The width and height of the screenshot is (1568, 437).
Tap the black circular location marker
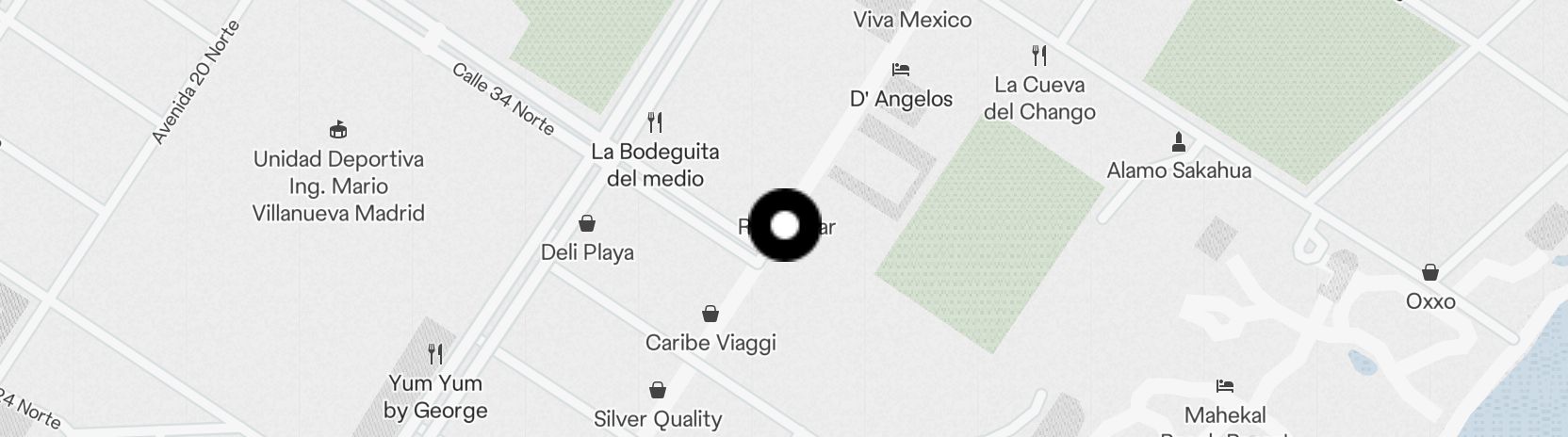784,225
